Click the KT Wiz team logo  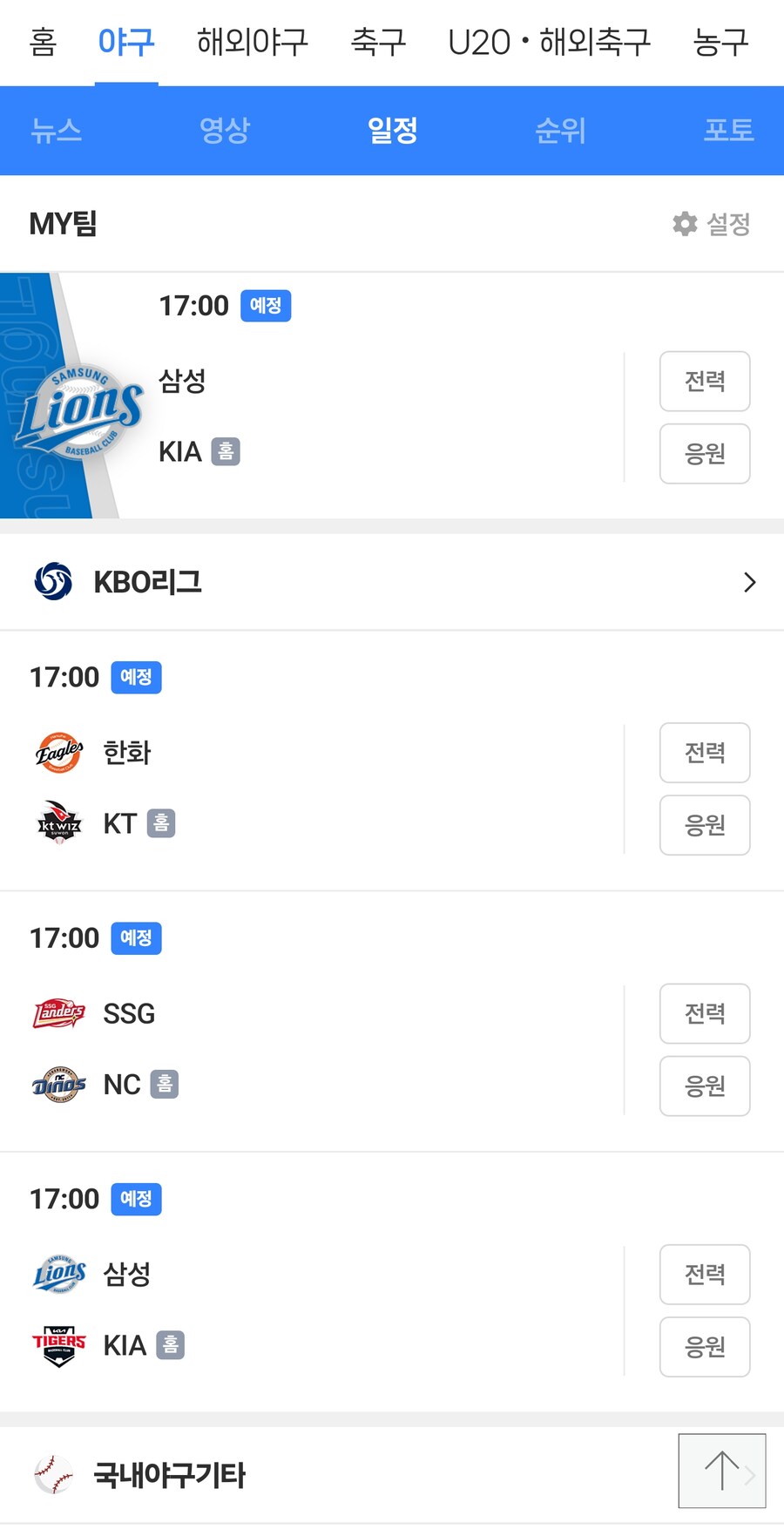coord(58,824)
